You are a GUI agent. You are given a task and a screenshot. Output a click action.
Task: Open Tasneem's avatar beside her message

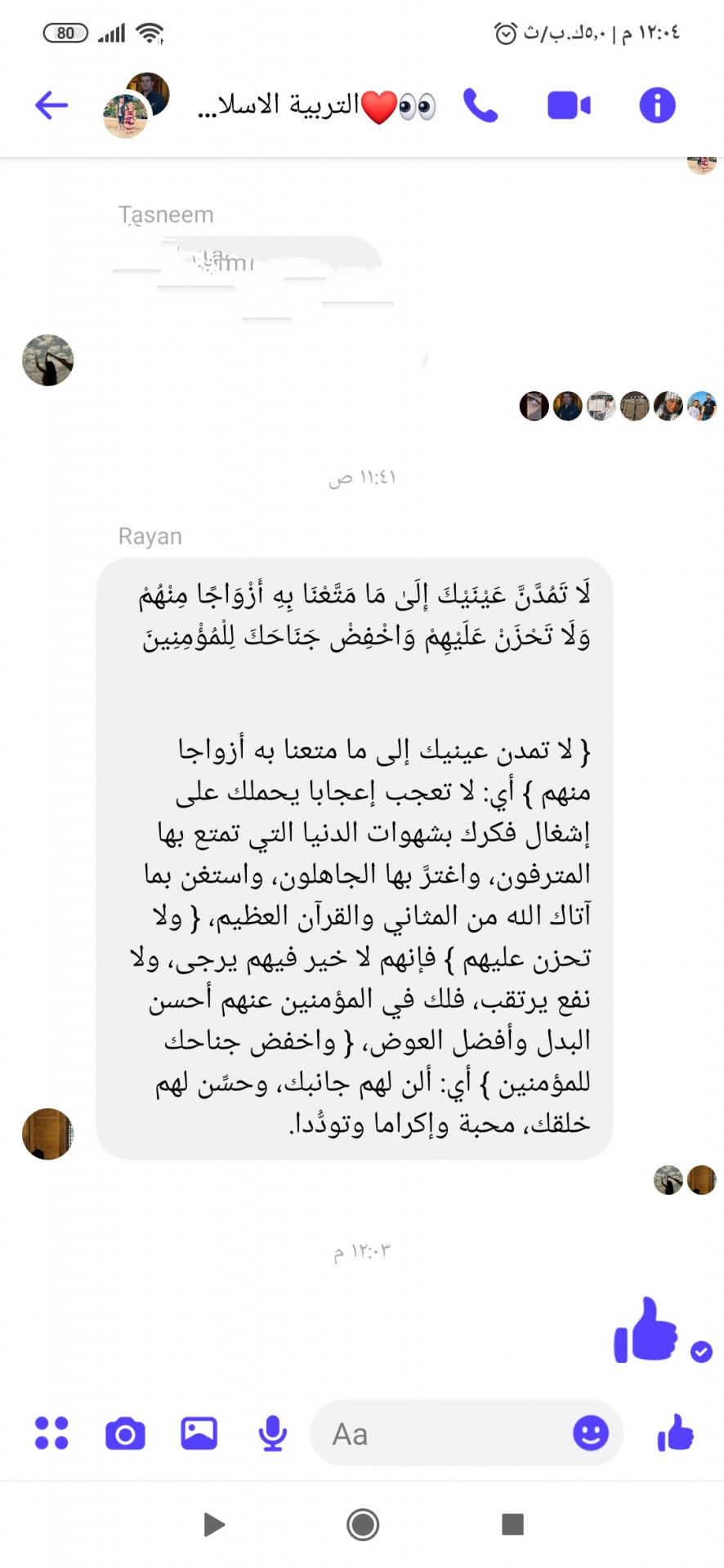(47, 360)
